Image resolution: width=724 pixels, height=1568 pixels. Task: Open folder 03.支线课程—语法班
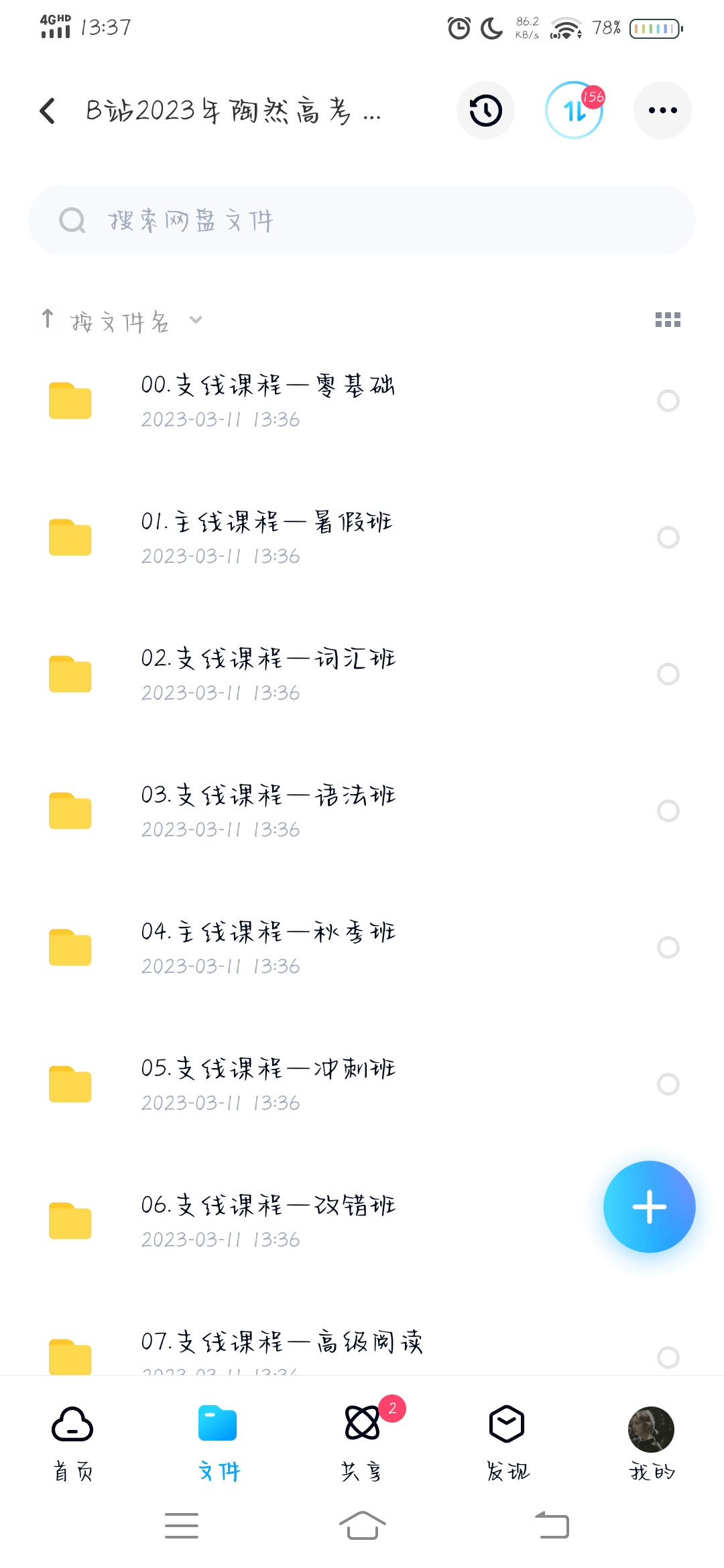pos(268,811)
